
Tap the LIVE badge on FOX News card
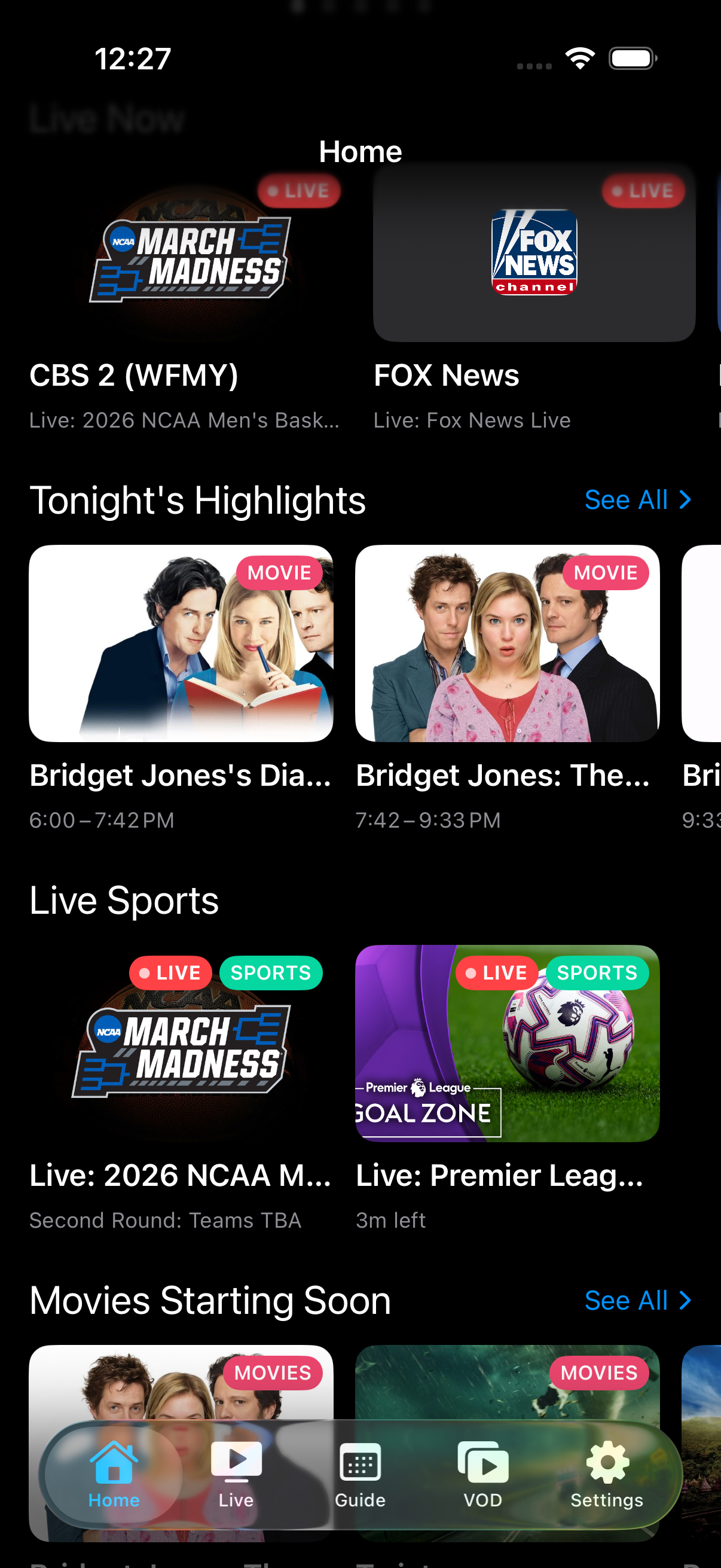point(643,191)
